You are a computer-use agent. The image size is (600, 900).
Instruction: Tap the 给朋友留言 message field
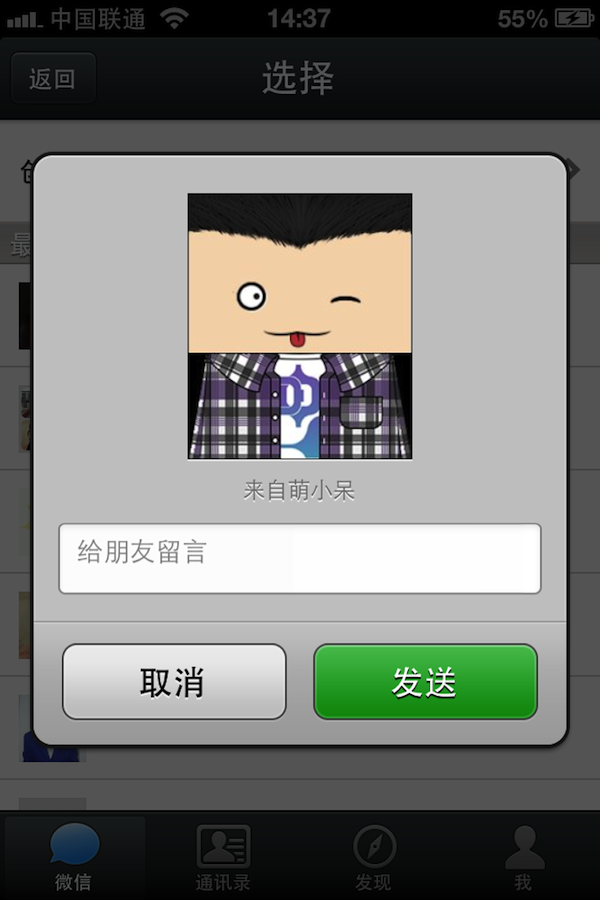pos(300,558)
